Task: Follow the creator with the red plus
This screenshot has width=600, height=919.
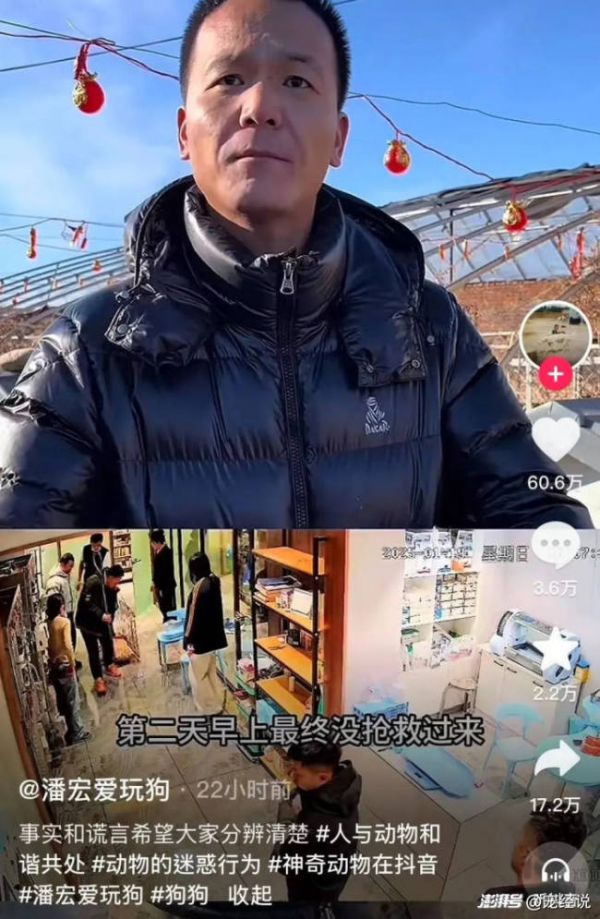Action: (x=555, y=376)
